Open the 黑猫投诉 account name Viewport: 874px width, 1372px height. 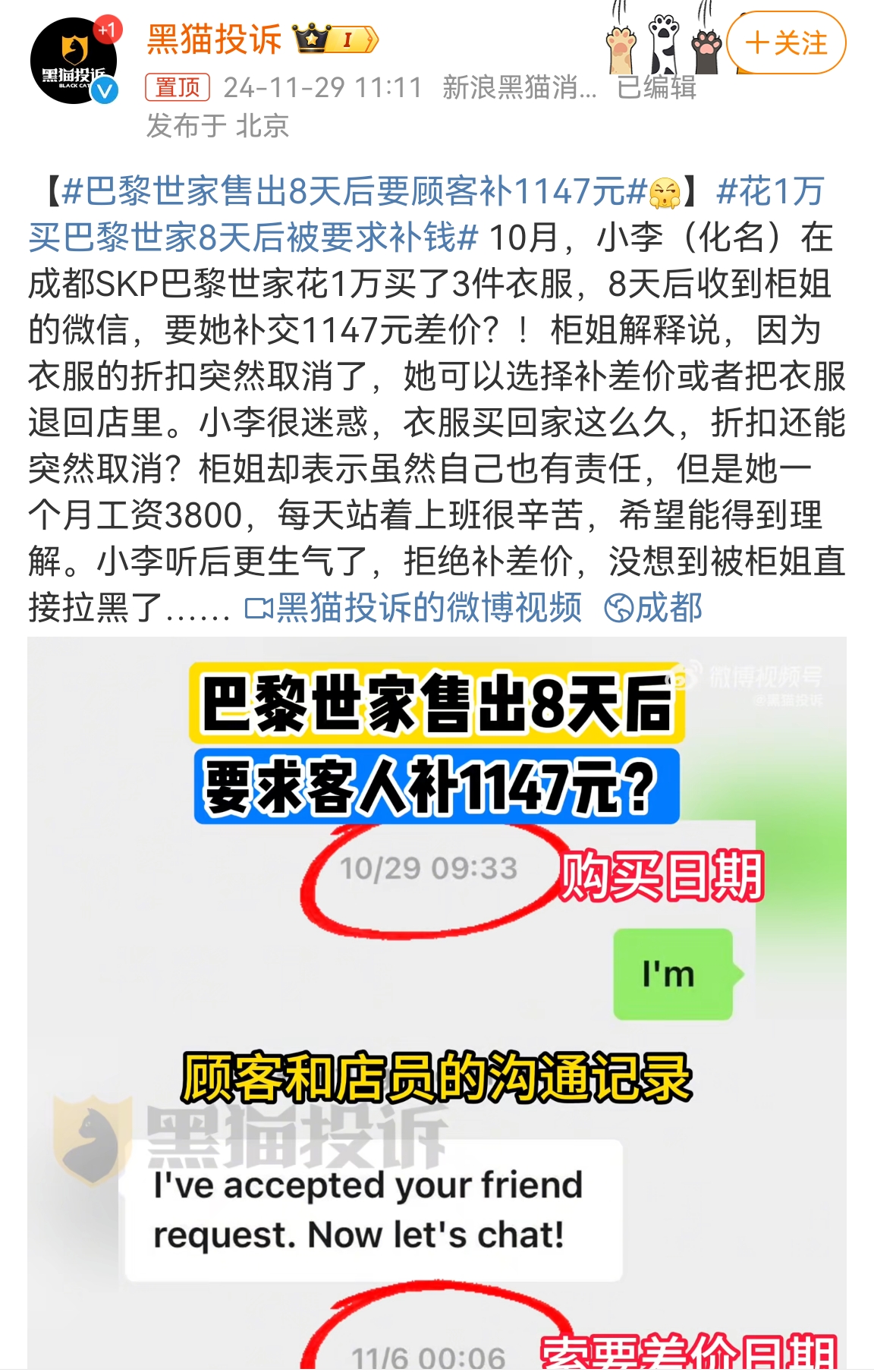(x=214, y=39)
